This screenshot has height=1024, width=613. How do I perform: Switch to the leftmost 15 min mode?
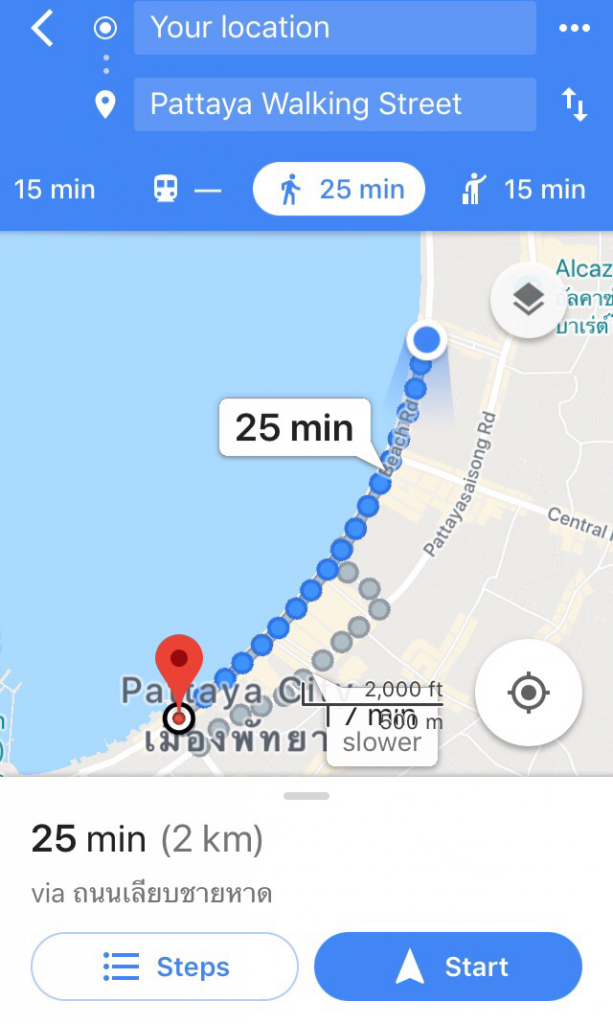(x=55, y=189)
